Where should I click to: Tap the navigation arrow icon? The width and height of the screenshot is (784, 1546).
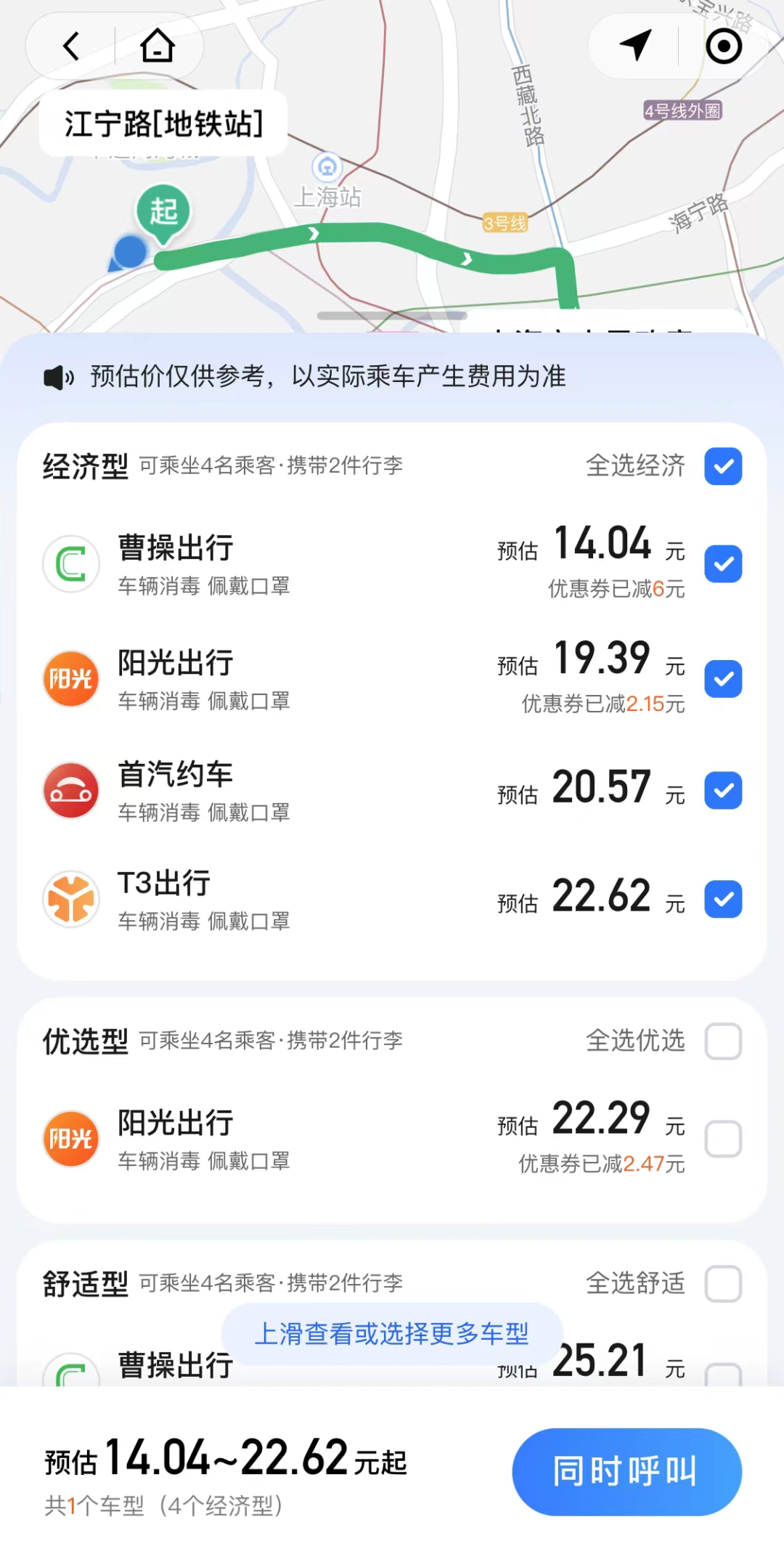pyautogui.click(x=635, y=46)
